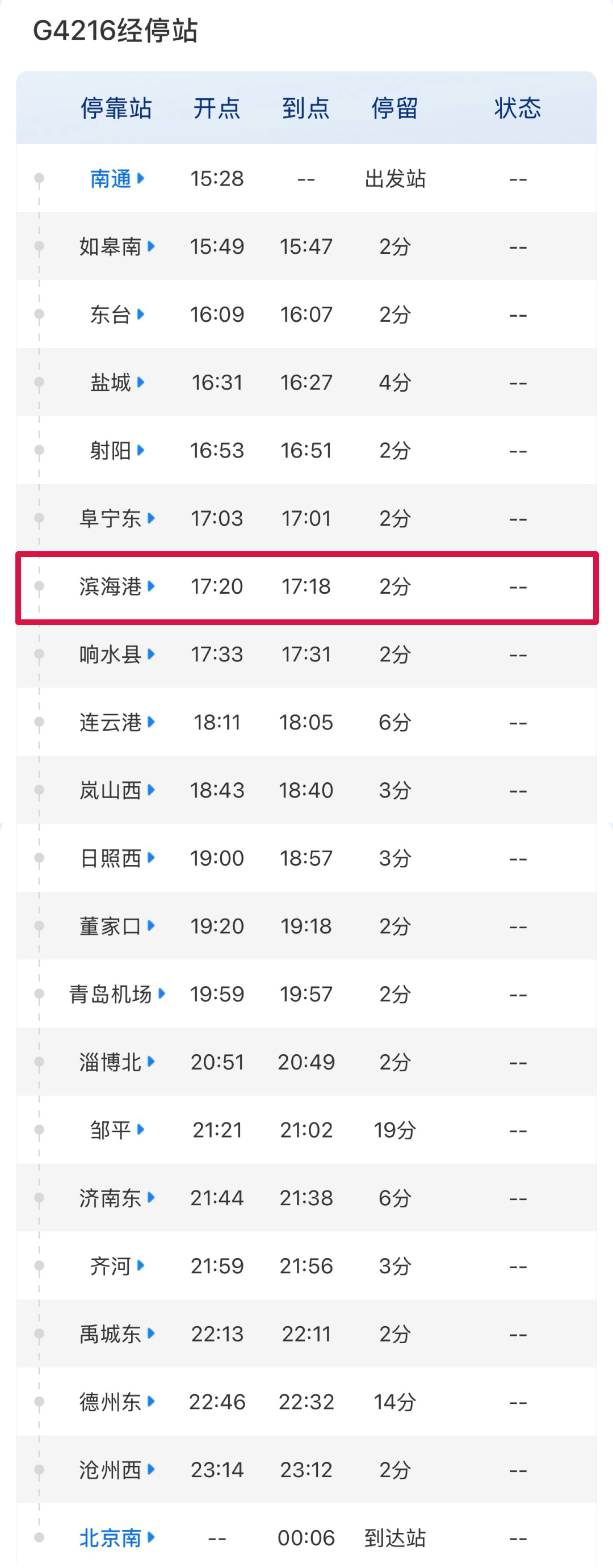Open the 北京南 terminal station link
613x1568 pixels.
(x=116, y=1538)
